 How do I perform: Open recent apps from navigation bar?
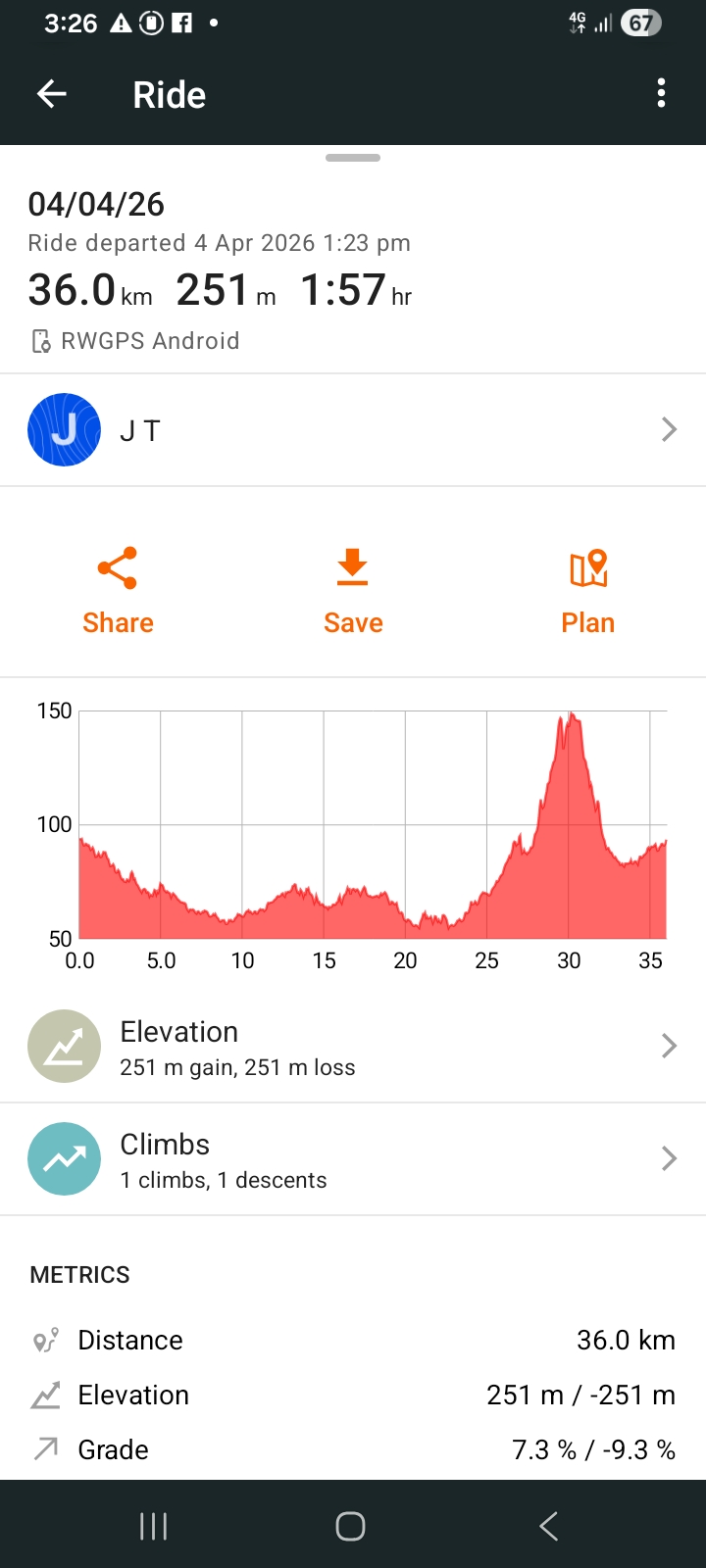154,1526
